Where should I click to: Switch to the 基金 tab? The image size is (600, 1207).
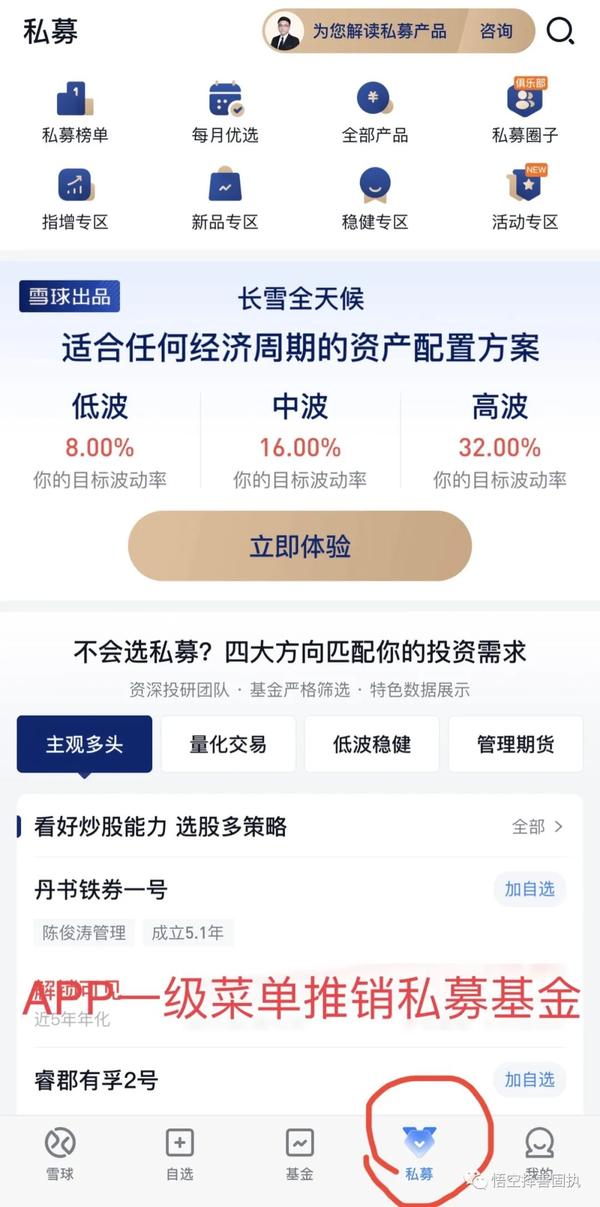[x=300, y=1154]
